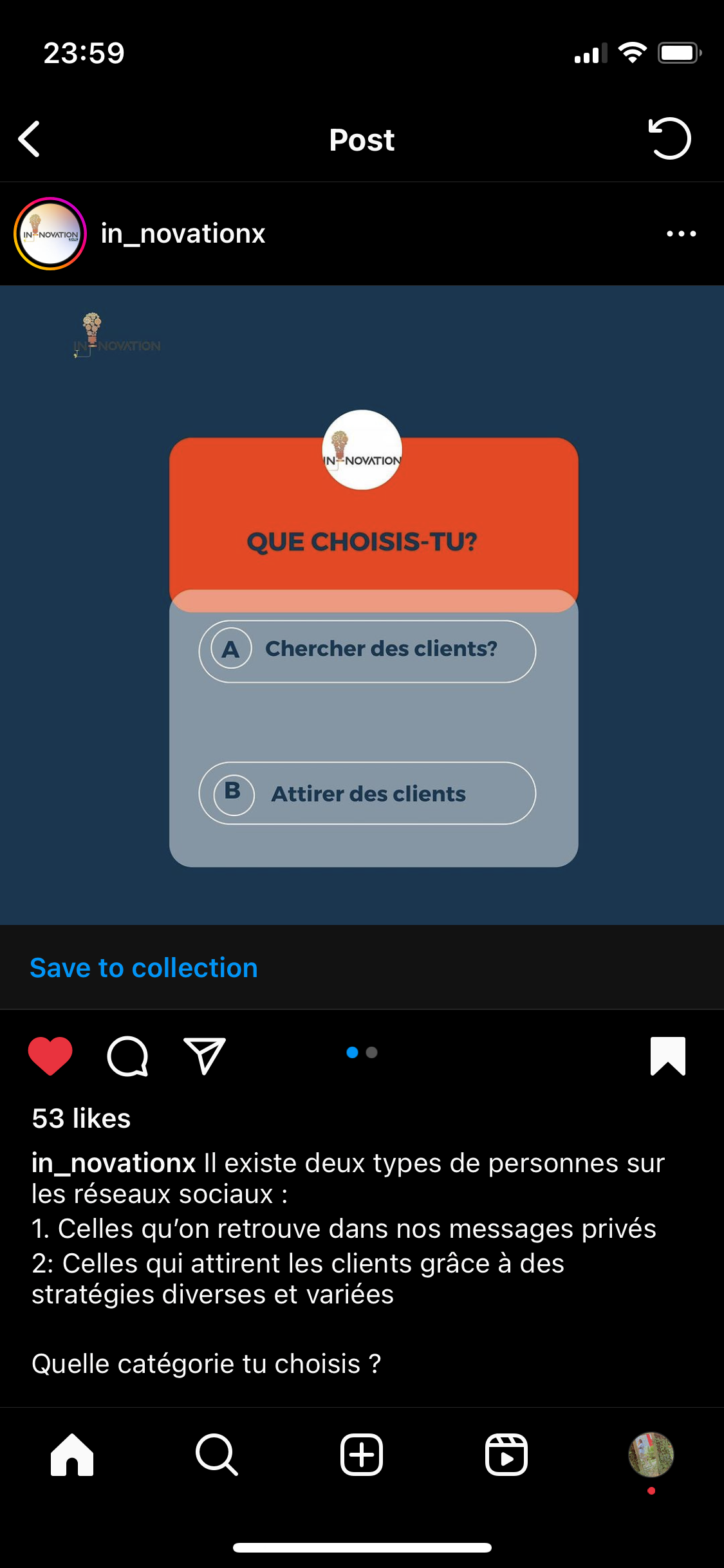The height and width of the screenshot is (1568, 724).
Task: Create a new post with plus icon
Action: click(x=362, y=1455)
